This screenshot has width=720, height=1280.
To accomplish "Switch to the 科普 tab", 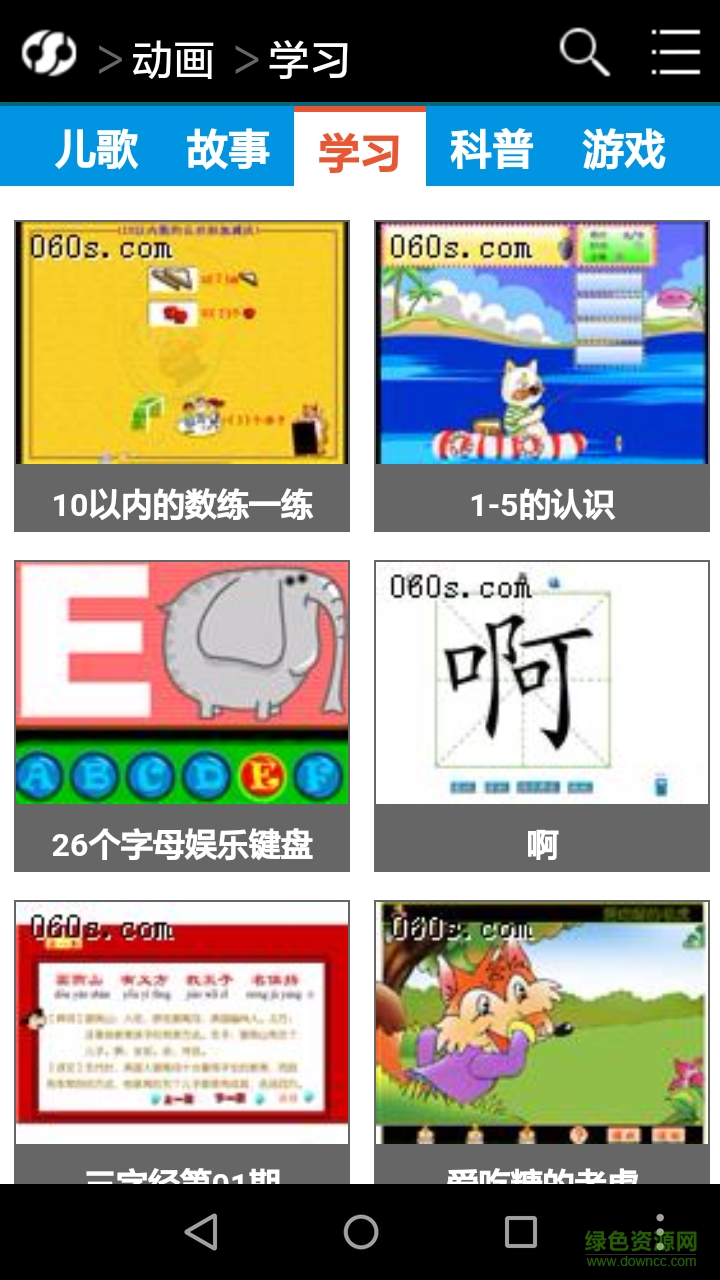I will point(492,147).
